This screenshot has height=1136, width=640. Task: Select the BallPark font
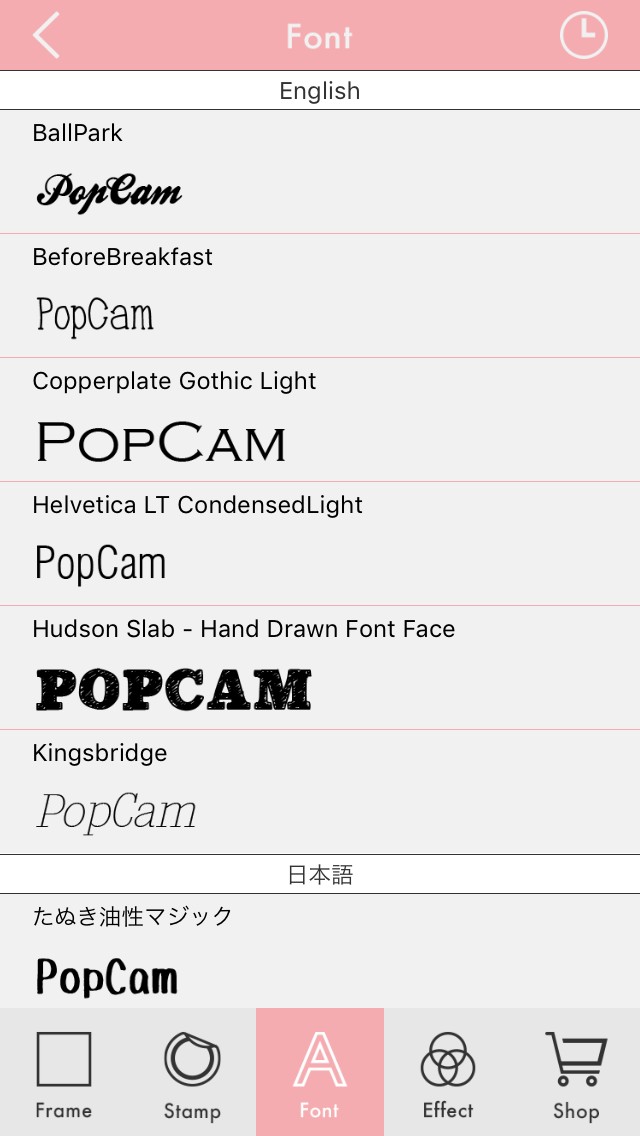point(320,172)
